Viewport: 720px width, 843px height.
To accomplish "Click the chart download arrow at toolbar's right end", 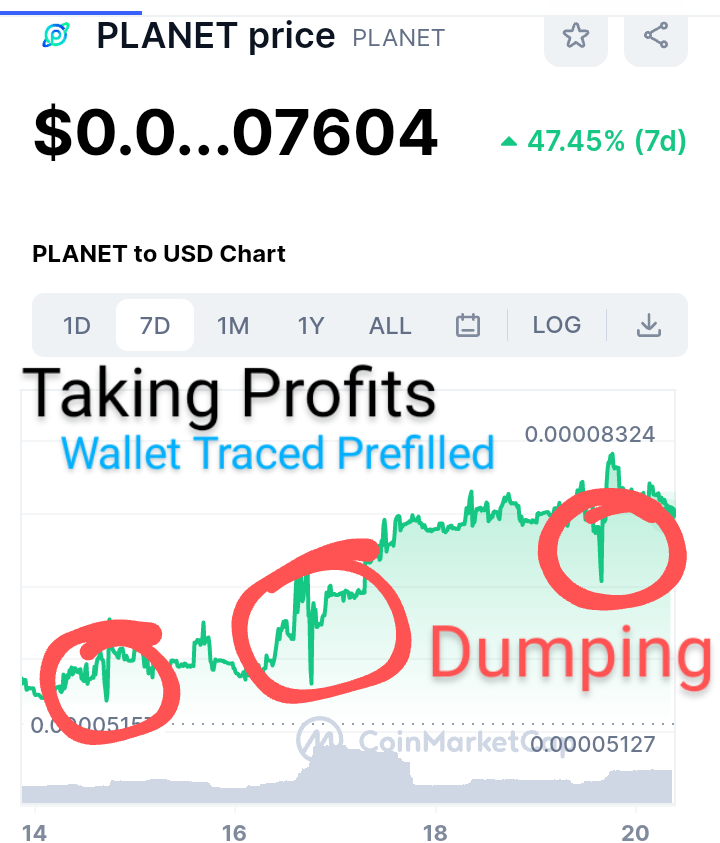I will tap(650, 325).
